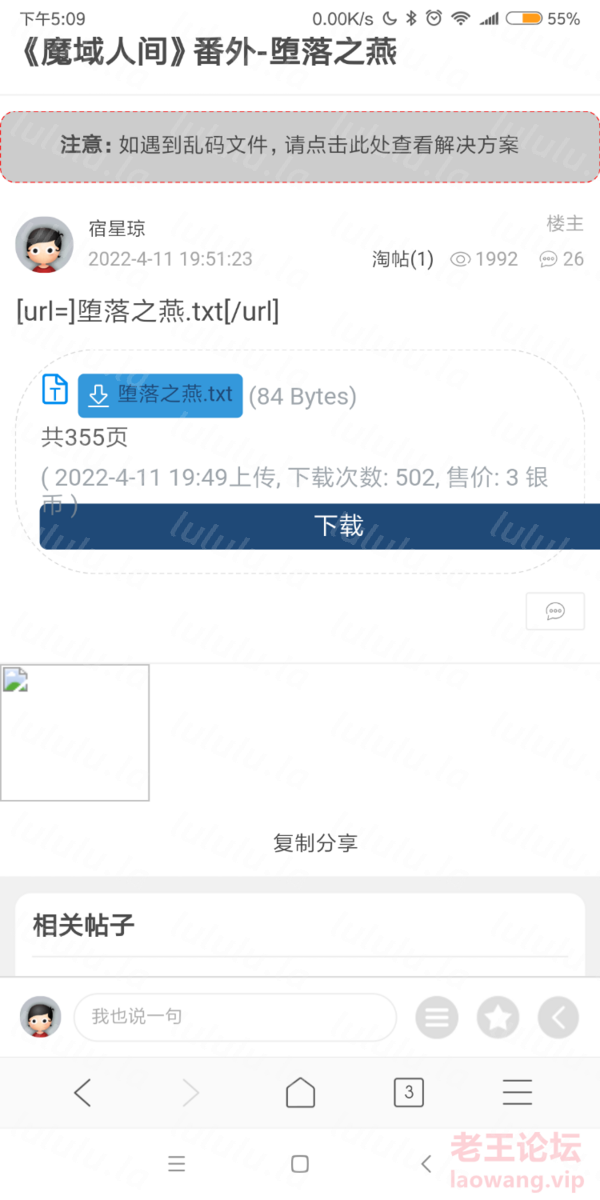Tap the system back button
The image size is (600, 1200).
pos(426,1164)
